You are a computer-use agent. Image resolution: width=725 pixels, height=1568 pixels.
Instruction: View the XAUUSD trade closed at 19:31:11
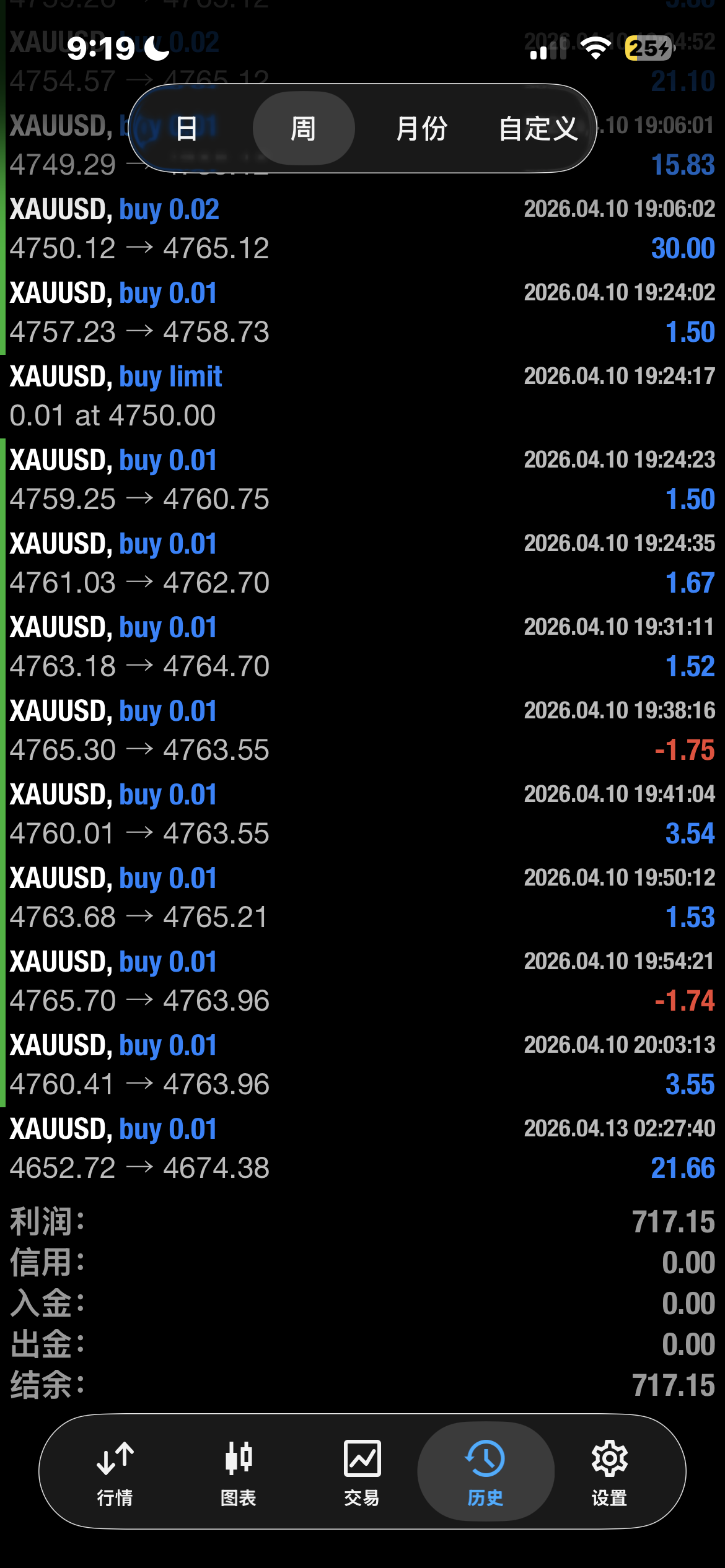[x=362, y=647]
